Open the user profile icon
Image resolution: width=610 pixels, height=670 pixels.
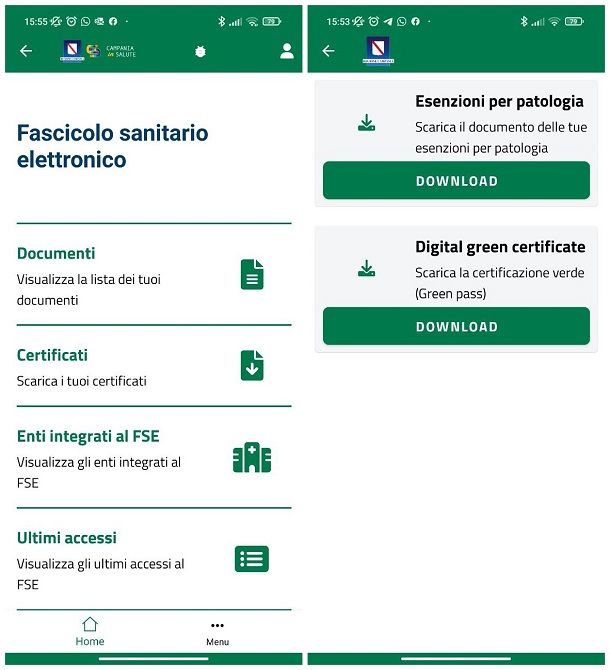287,51
